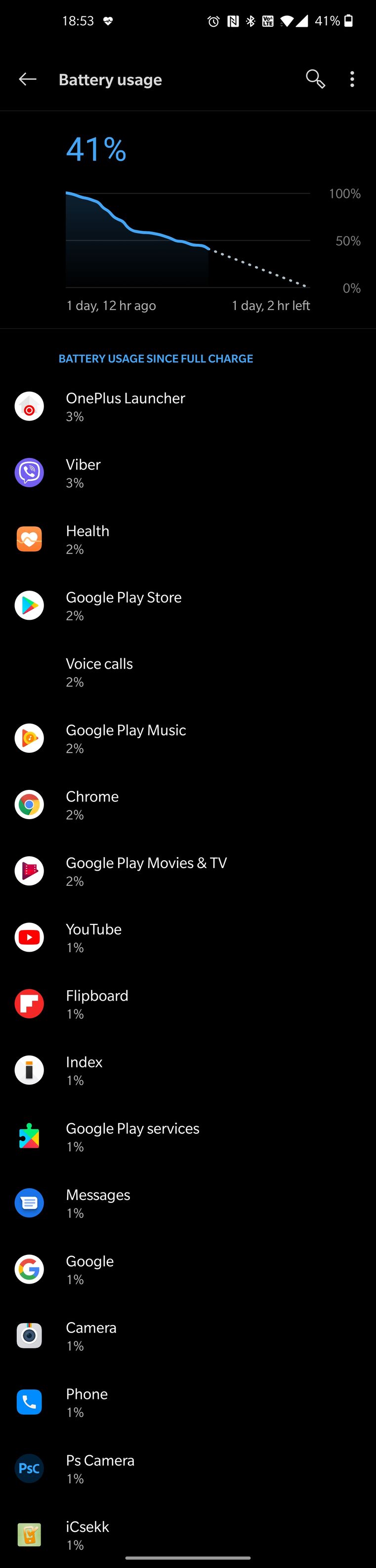Open Google Play services usage details
This screenshot has height=1568, width=376.
click(132, 1137)
